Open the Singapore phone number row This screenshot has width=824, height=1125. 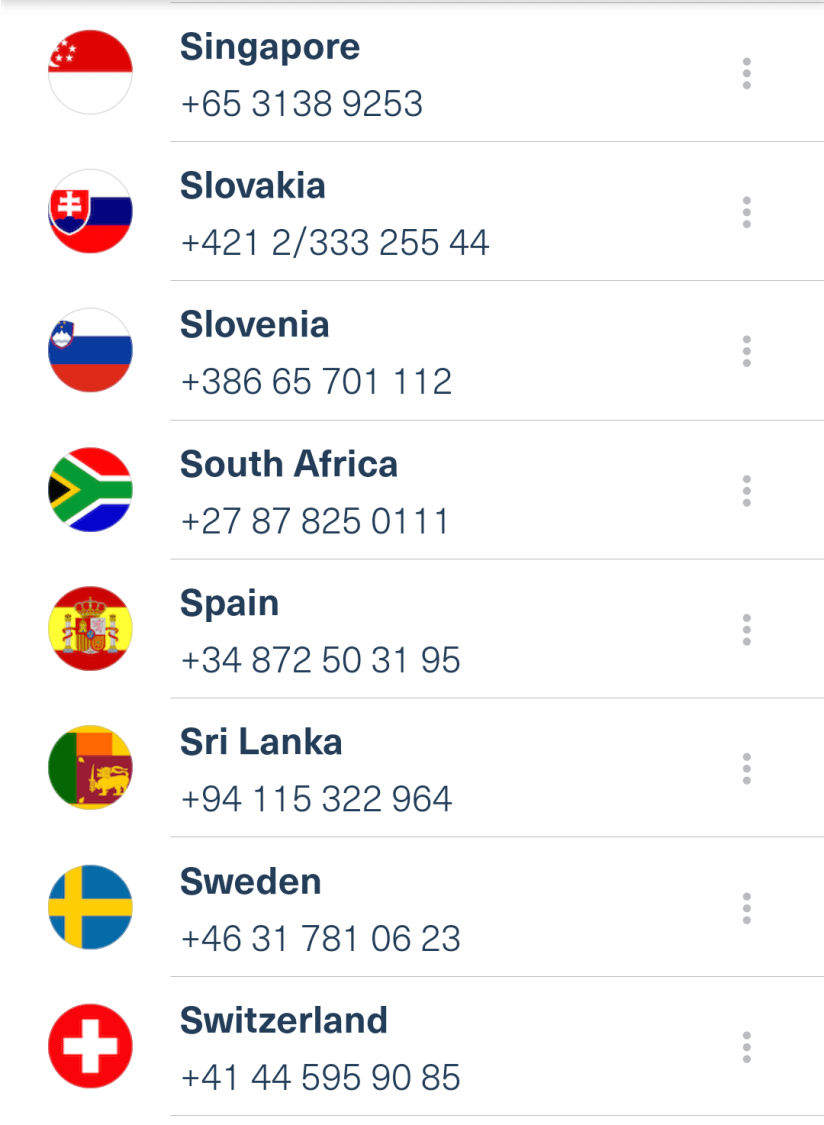pos(400,74)
